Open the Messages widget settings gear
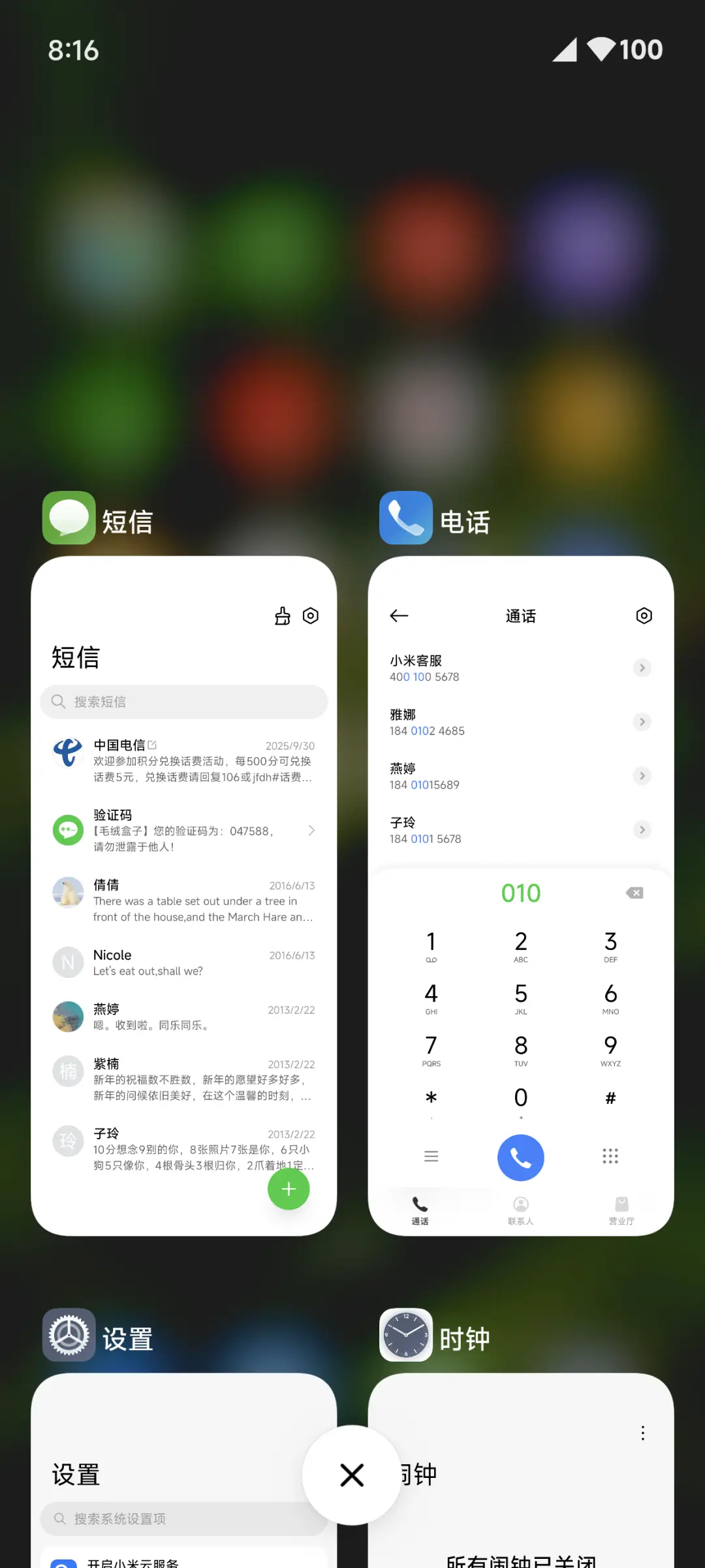705x1568 pixels. (x=310, y=616)
